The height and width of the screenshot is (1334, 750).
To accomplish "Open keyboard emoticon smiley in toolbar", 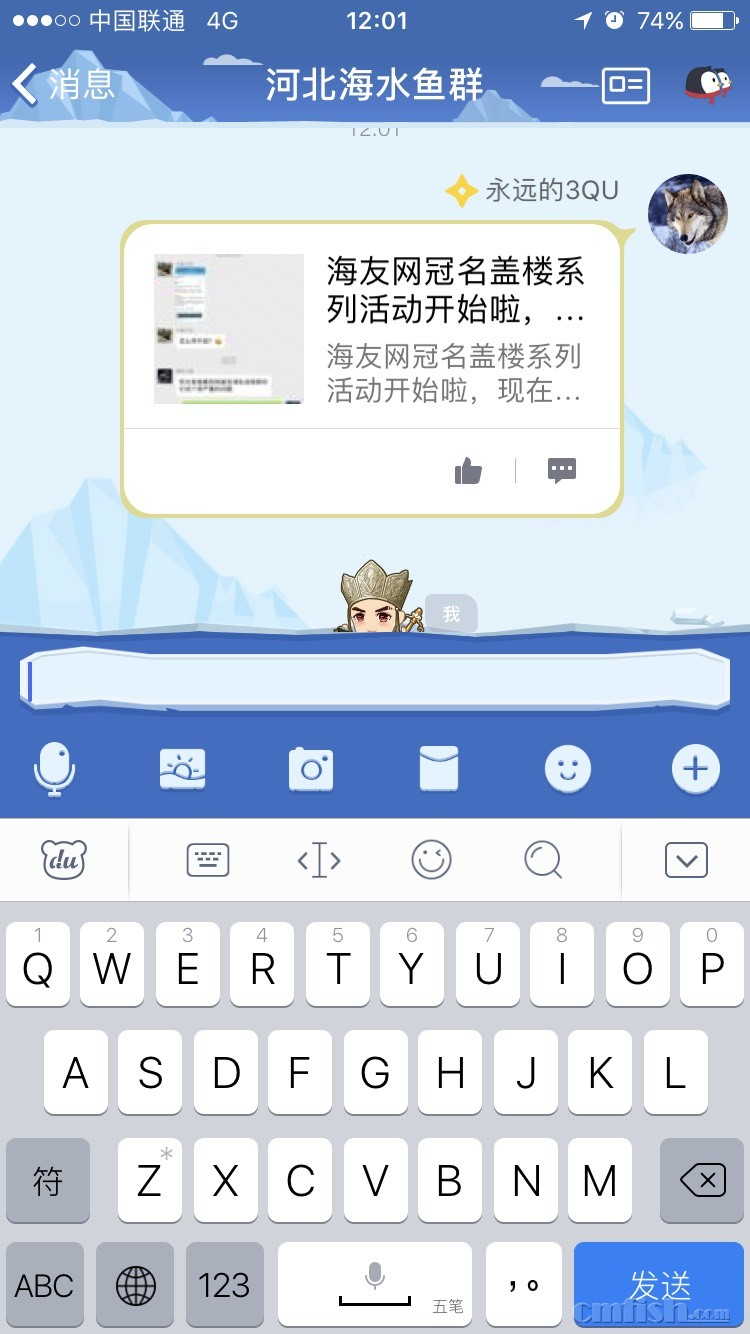I will [x=431, y=860].
